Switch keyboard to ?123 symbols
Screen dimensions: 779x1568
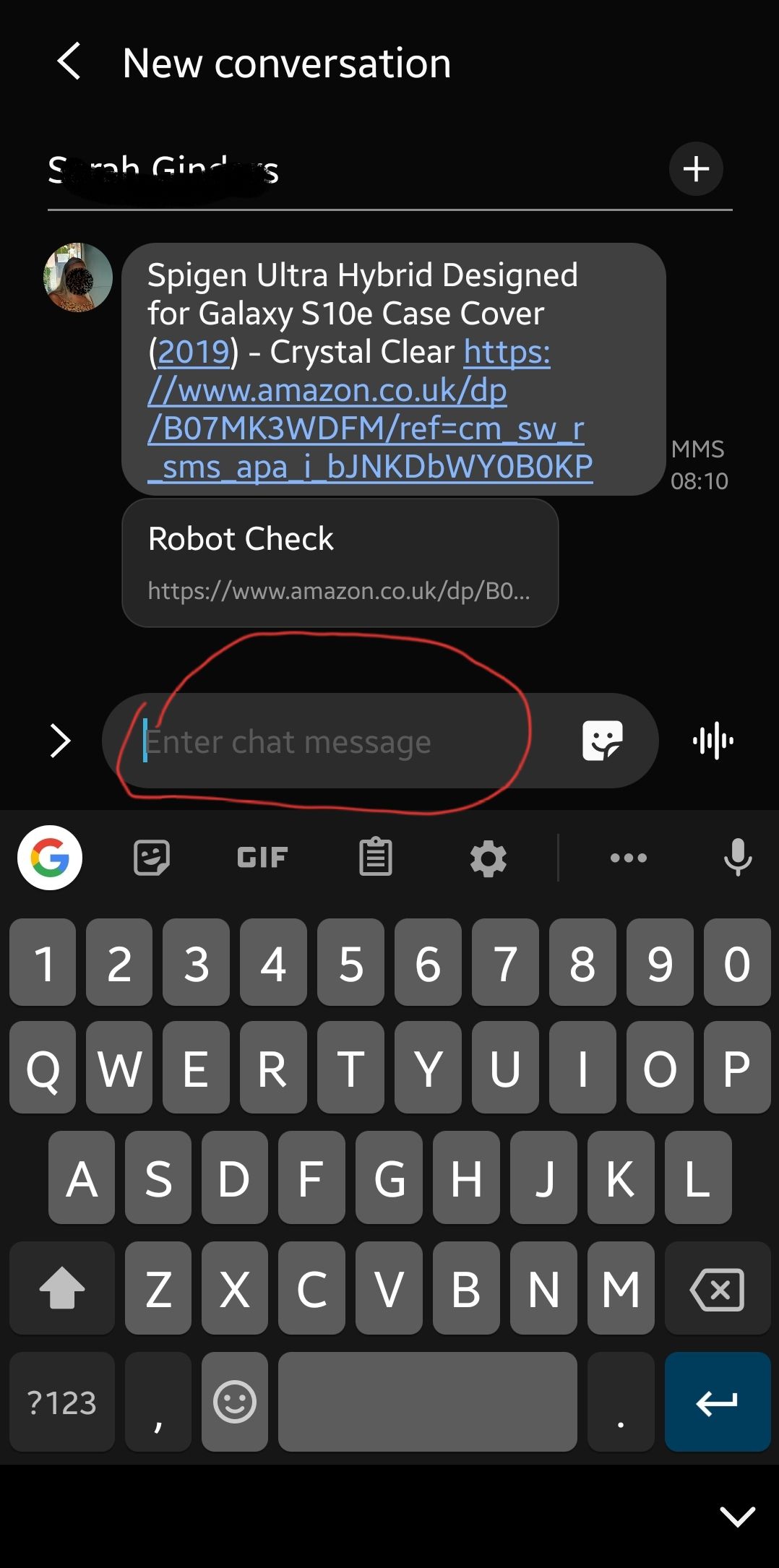coord(61,1403)
